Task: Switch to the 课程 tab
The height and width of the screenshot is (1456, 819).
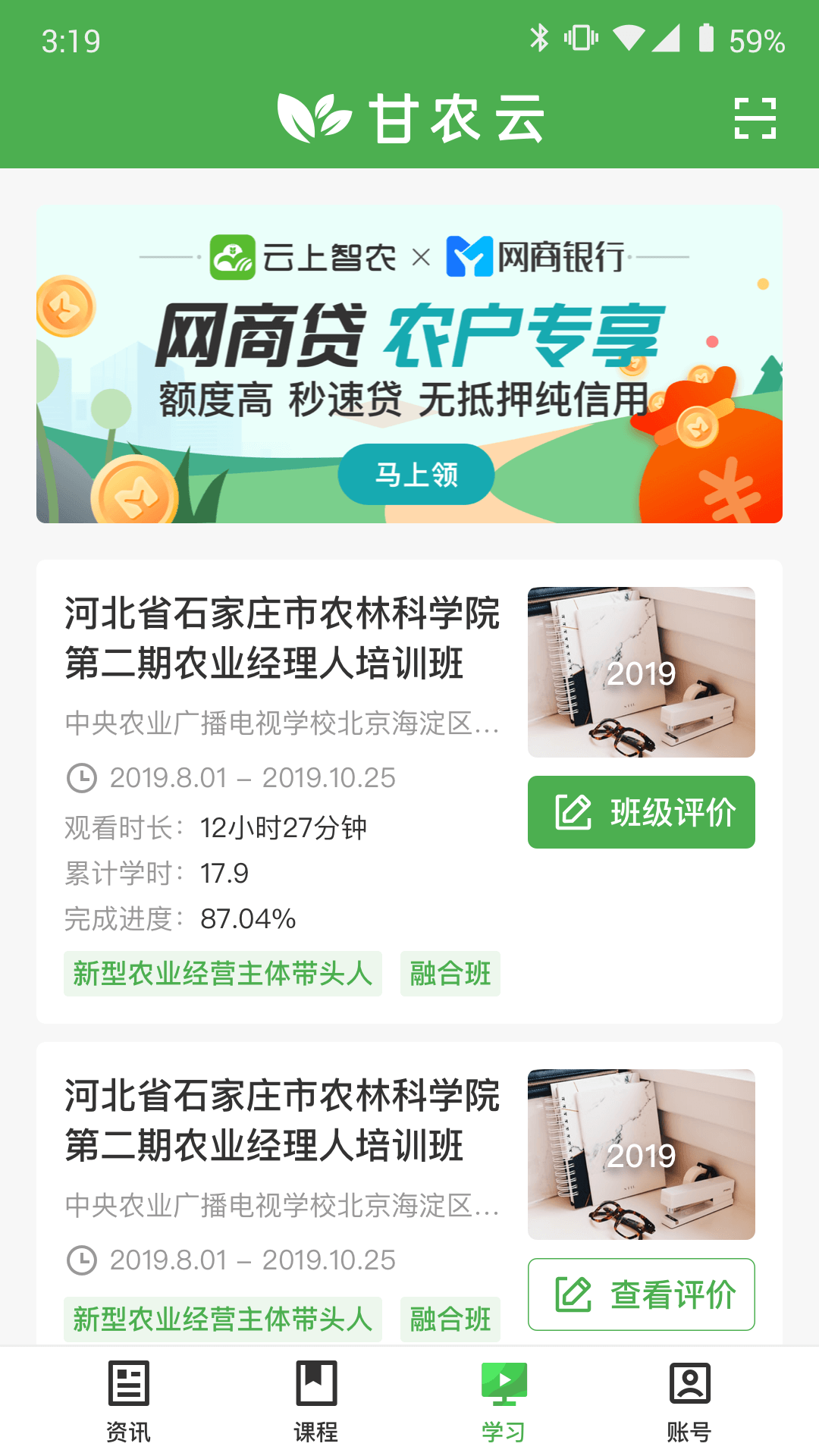Action: point(315,1401)
